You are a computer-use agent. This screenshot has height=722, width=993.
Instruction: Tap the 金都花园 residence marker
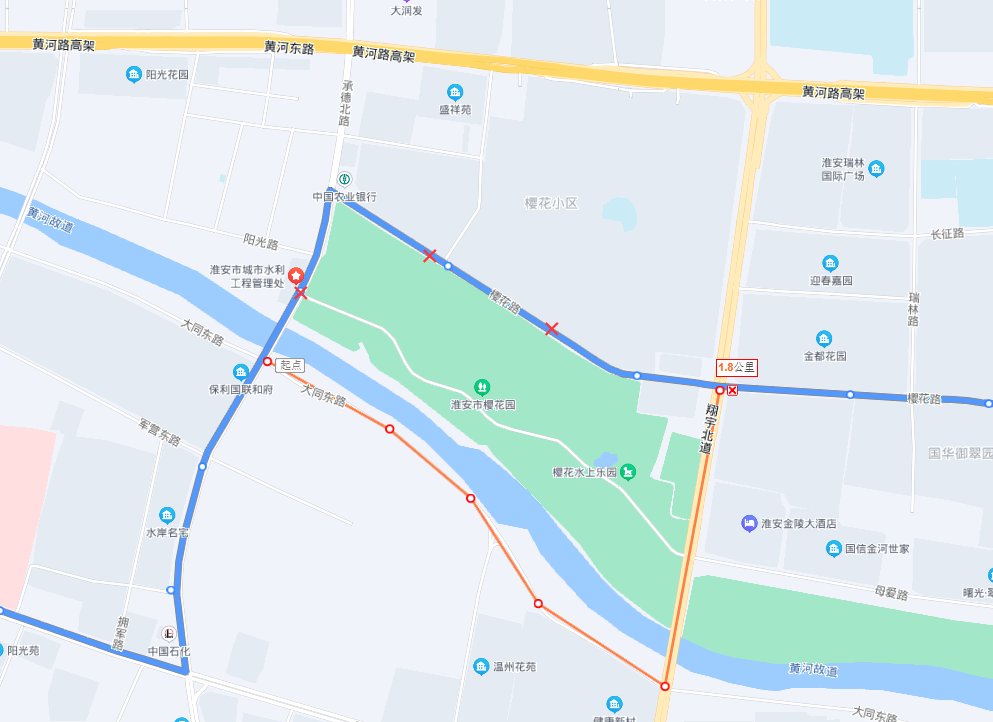[824, 338]
